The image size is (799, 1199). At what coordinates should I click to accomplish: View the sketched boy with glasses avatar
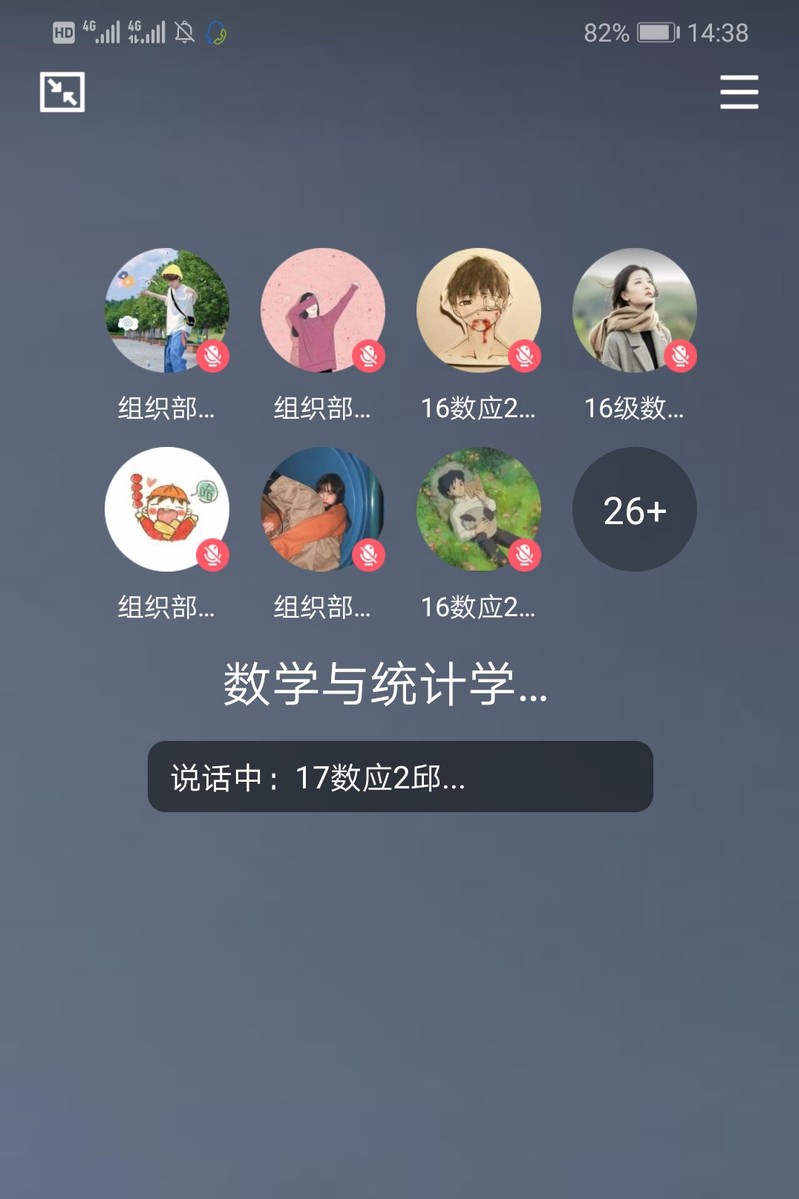pyautogui.click(x=478, y=310)
